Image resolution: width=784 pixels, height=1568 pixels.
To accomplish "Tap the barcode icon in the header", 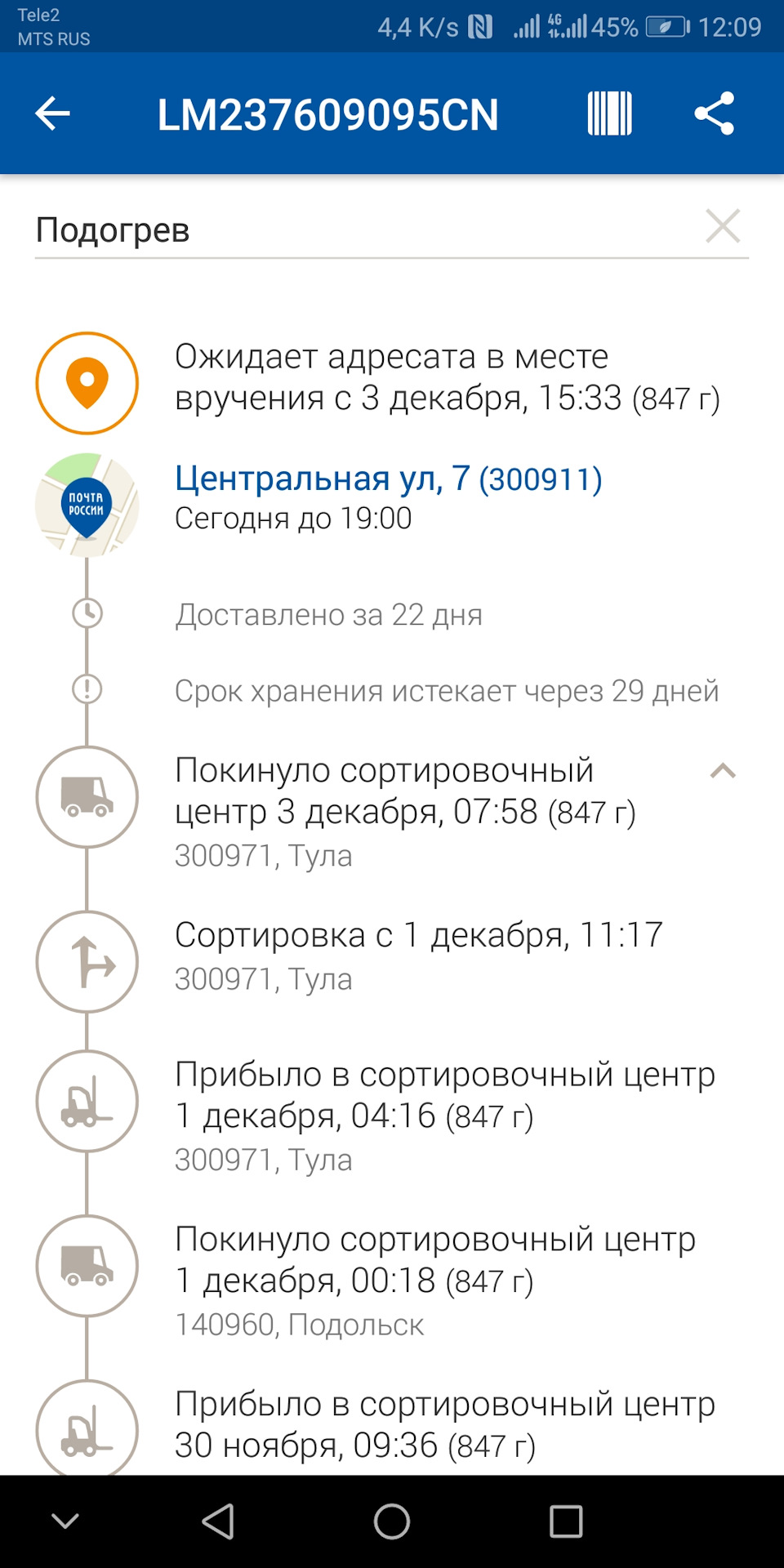I will [x=609, y=114].
